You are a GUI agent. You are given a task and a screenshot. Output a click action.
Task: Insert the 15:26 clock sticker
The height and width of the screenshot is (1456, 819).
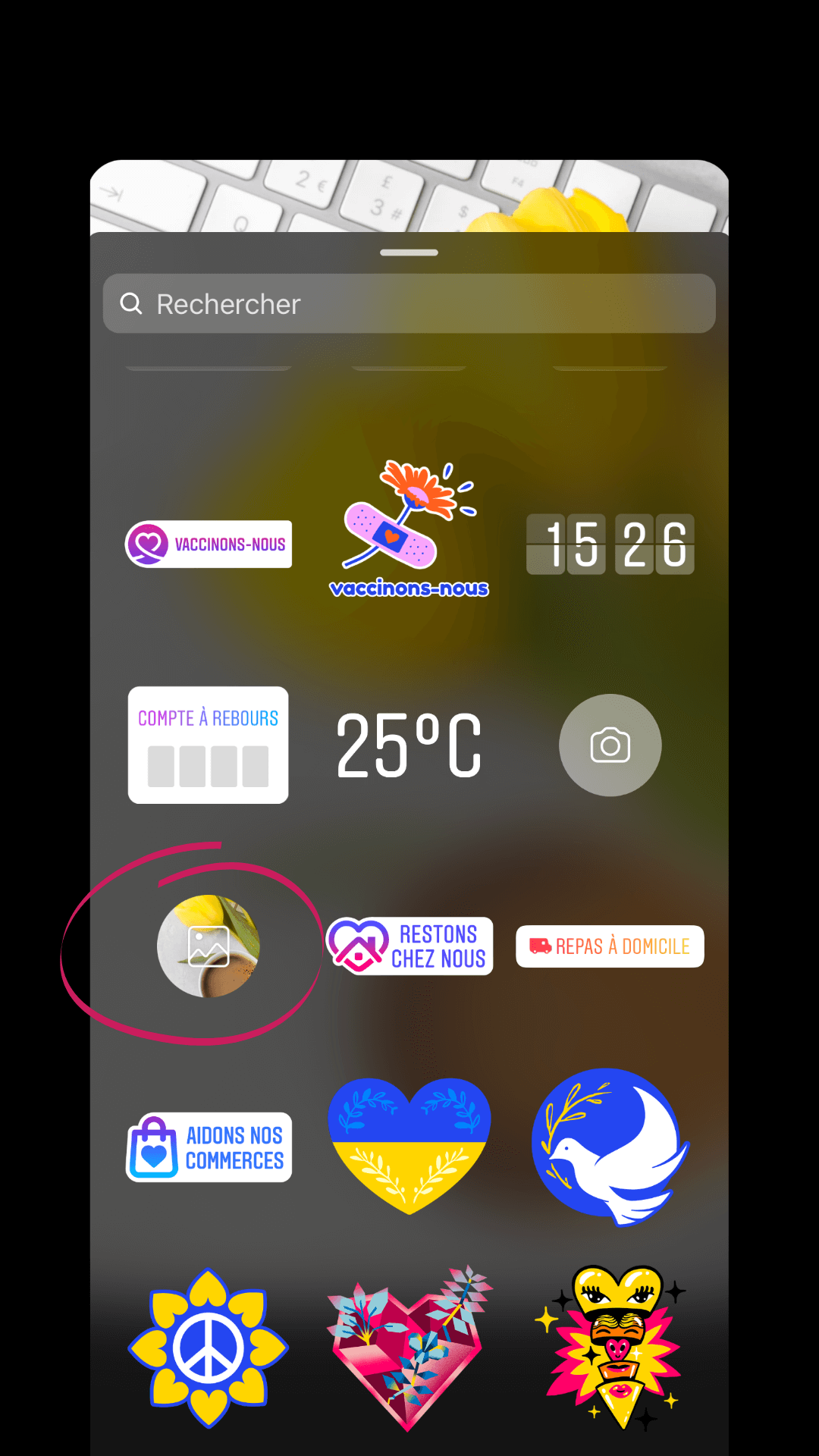click(x=610, y=544)
